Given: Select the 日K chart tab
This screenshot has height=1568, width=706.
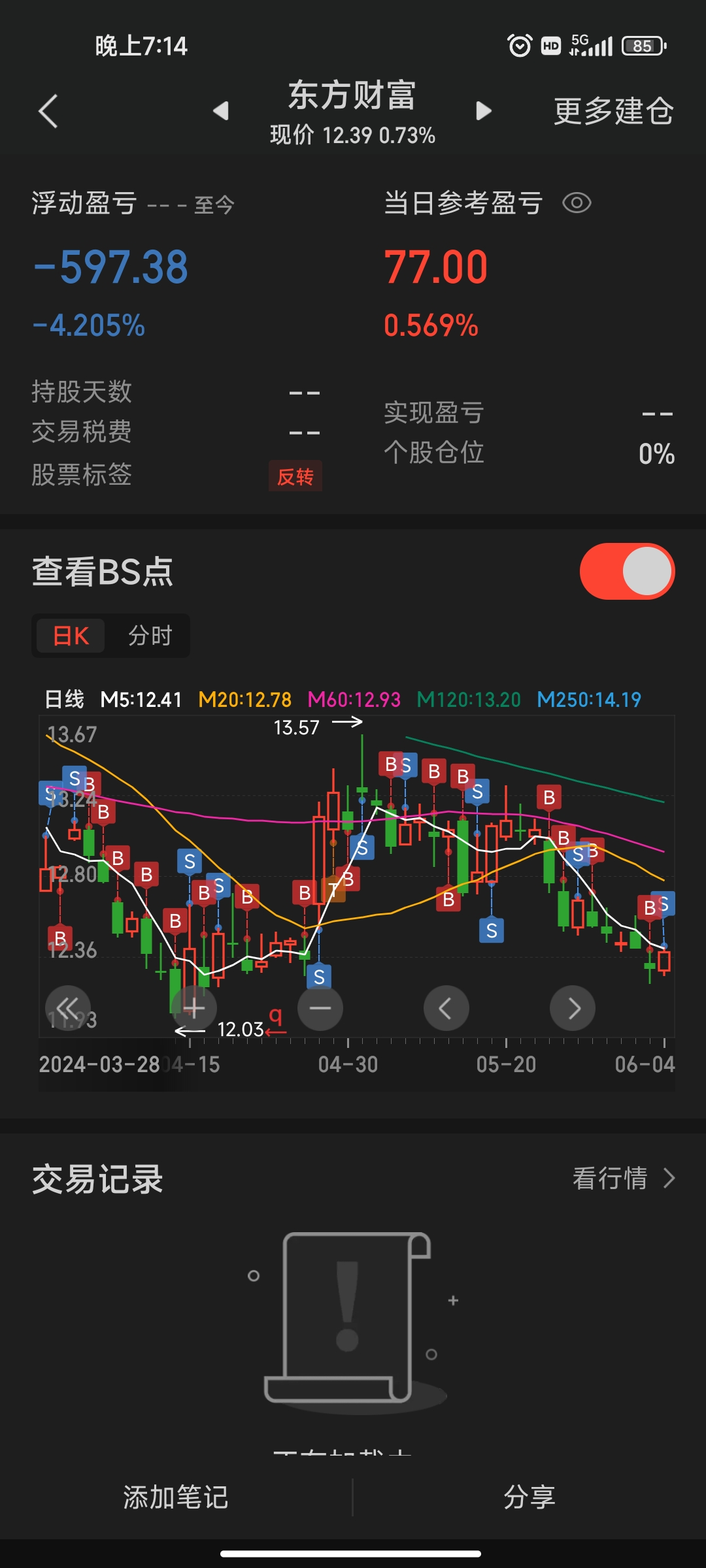Looking at the screenshot, I should click(71, 636).
